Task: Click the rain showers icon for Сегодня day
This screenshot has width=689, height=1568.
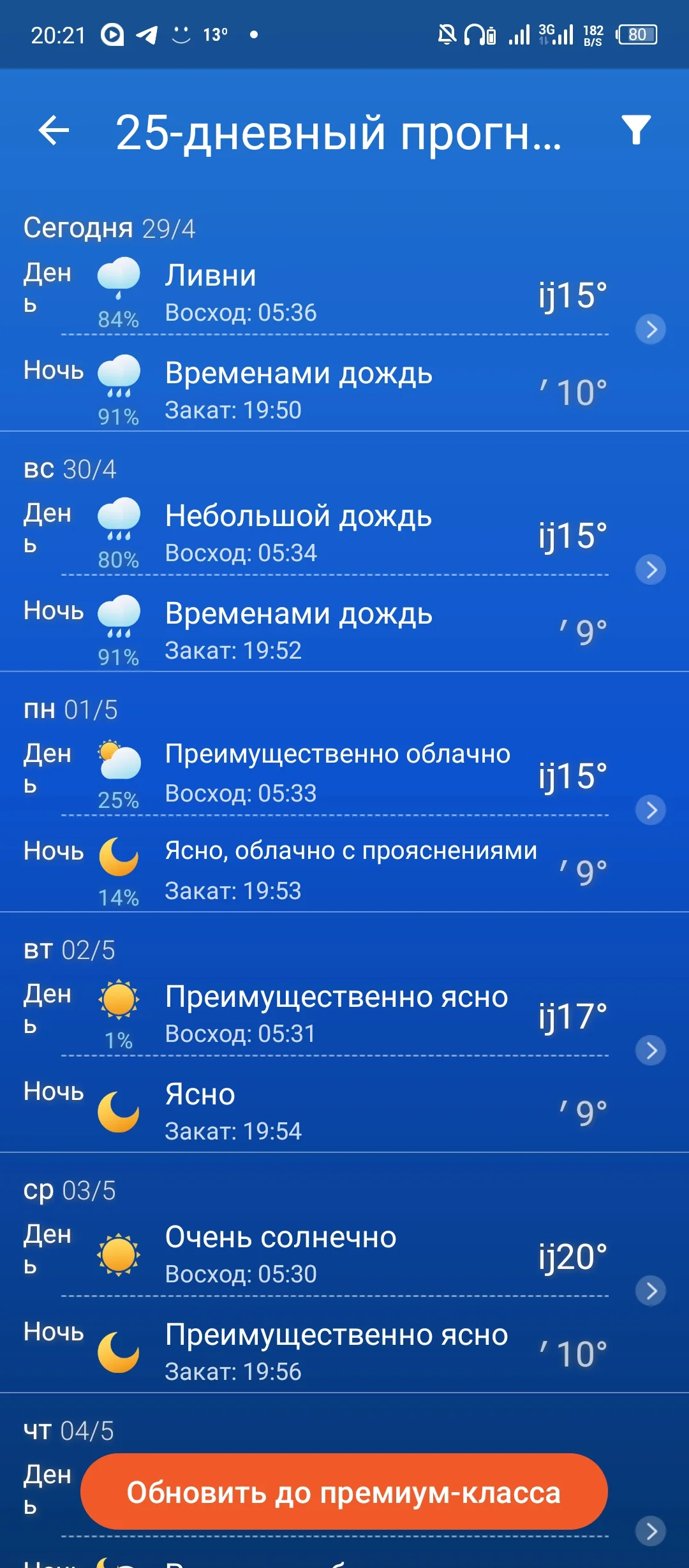Action: tap(118, 275)
